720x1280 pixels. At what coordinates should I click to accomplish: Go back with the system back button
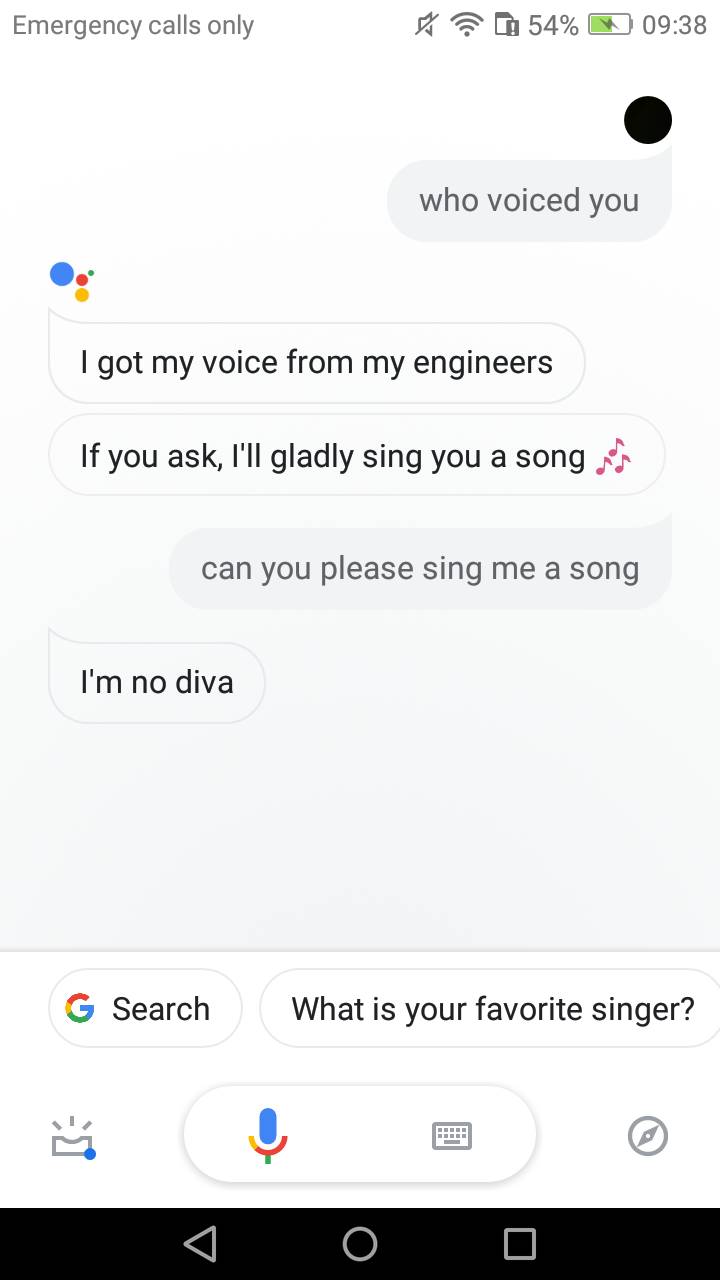click(x=200, y=1244)
